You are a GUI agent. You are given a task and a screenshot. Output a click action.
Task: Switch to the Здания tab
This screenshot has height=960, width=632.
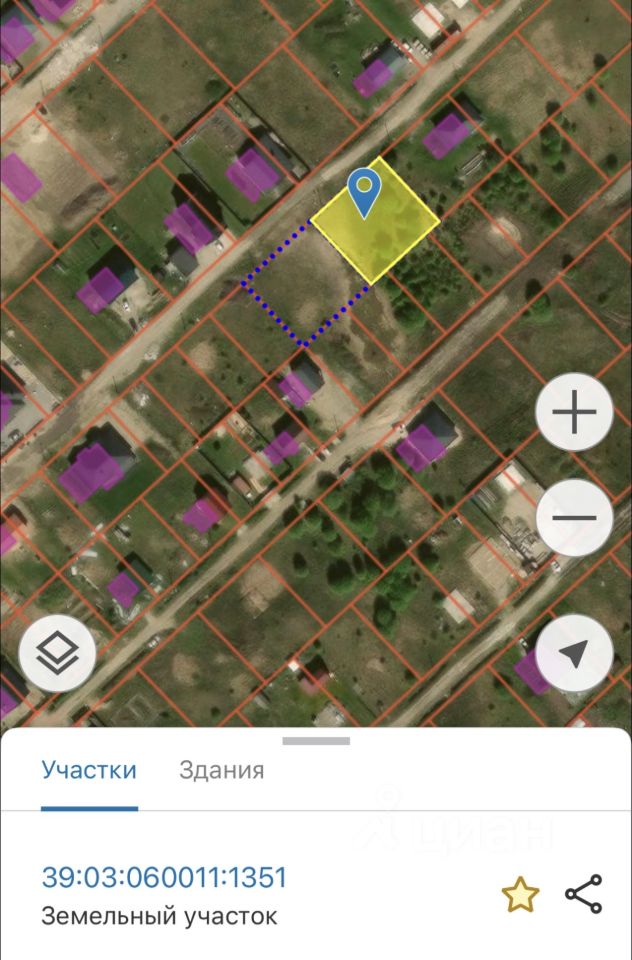point(221,770)
